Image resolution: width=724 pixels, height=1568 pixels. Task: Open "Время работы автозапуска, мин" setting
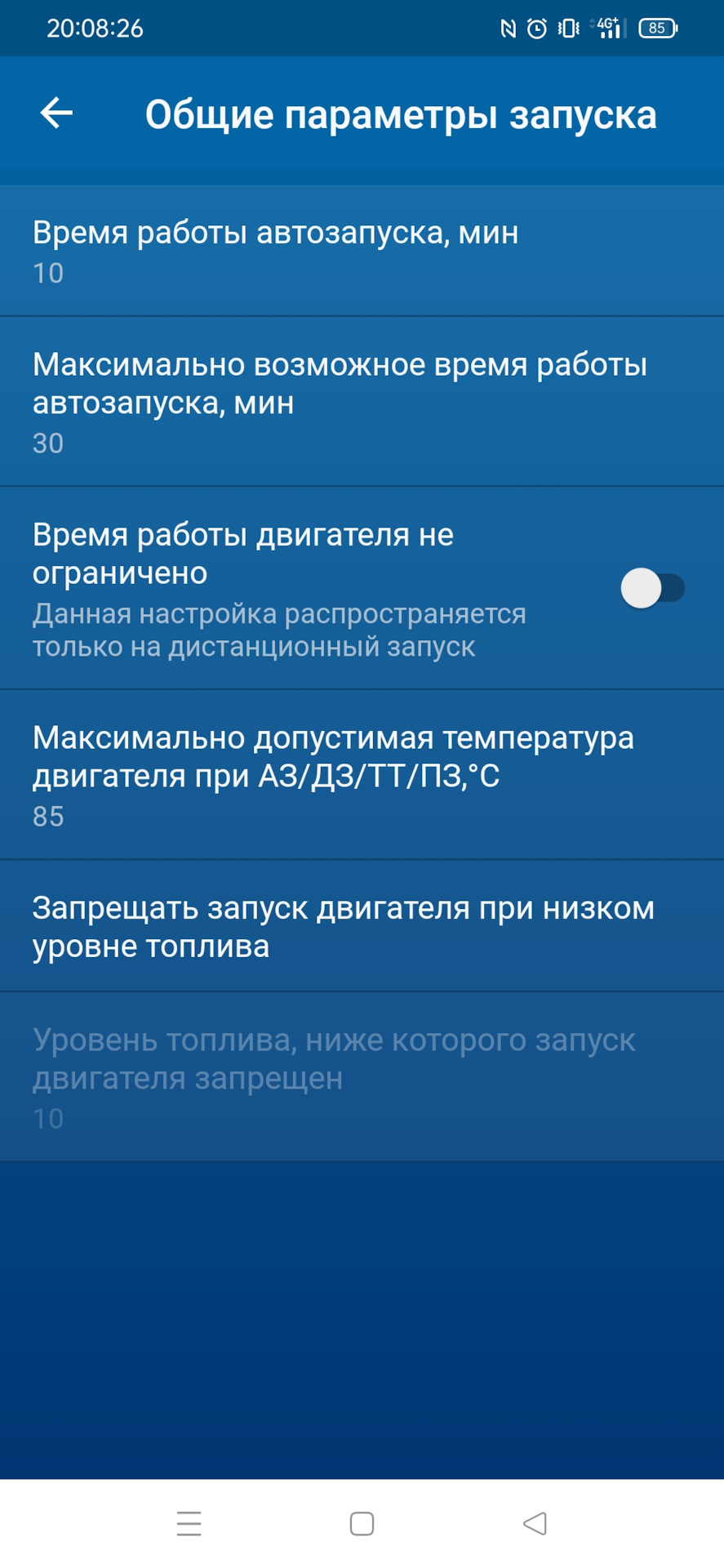click(x=362, y=251)
